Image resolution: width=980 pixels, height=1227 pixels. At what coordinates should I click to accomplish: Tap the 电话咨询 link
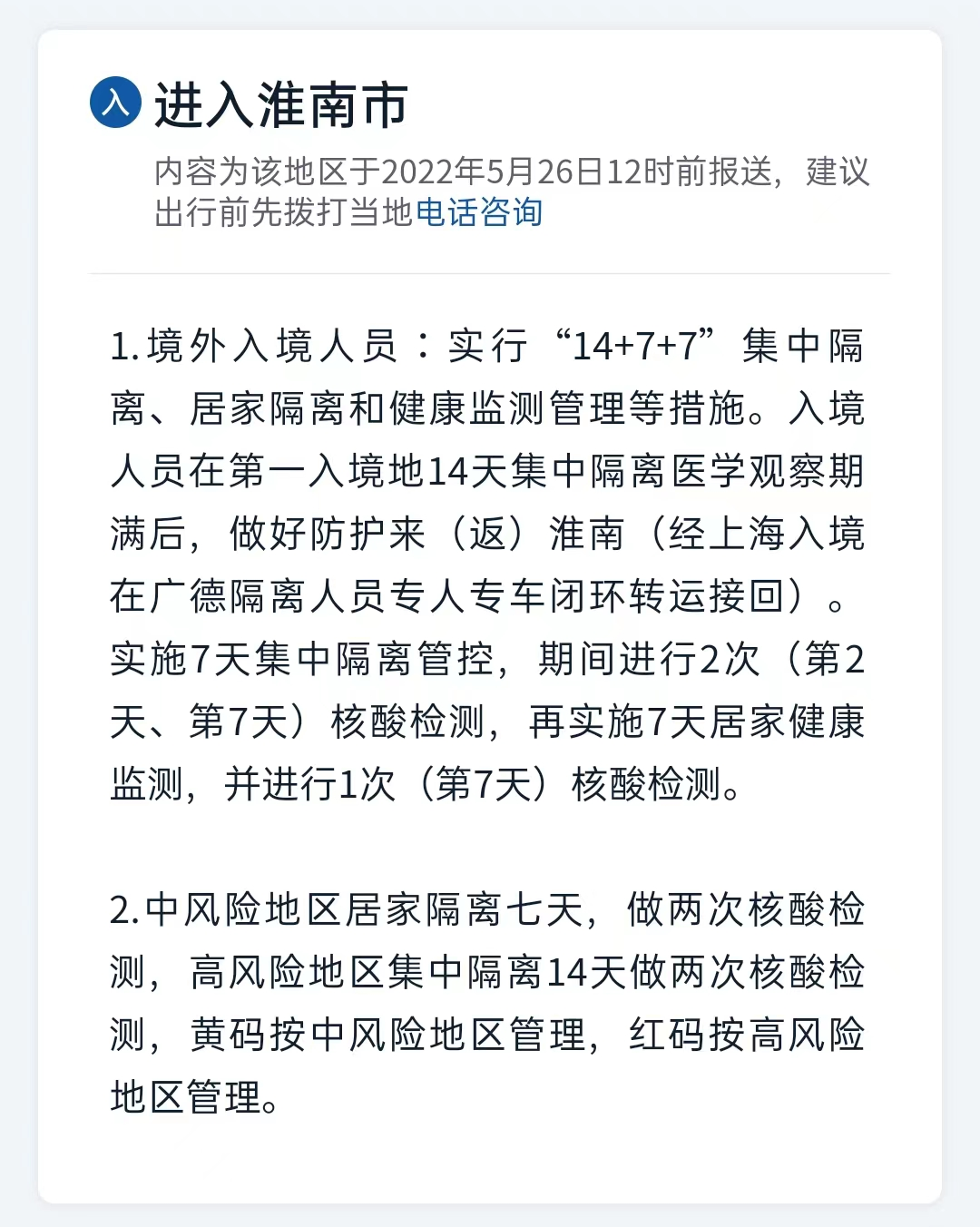coord(478,212)
